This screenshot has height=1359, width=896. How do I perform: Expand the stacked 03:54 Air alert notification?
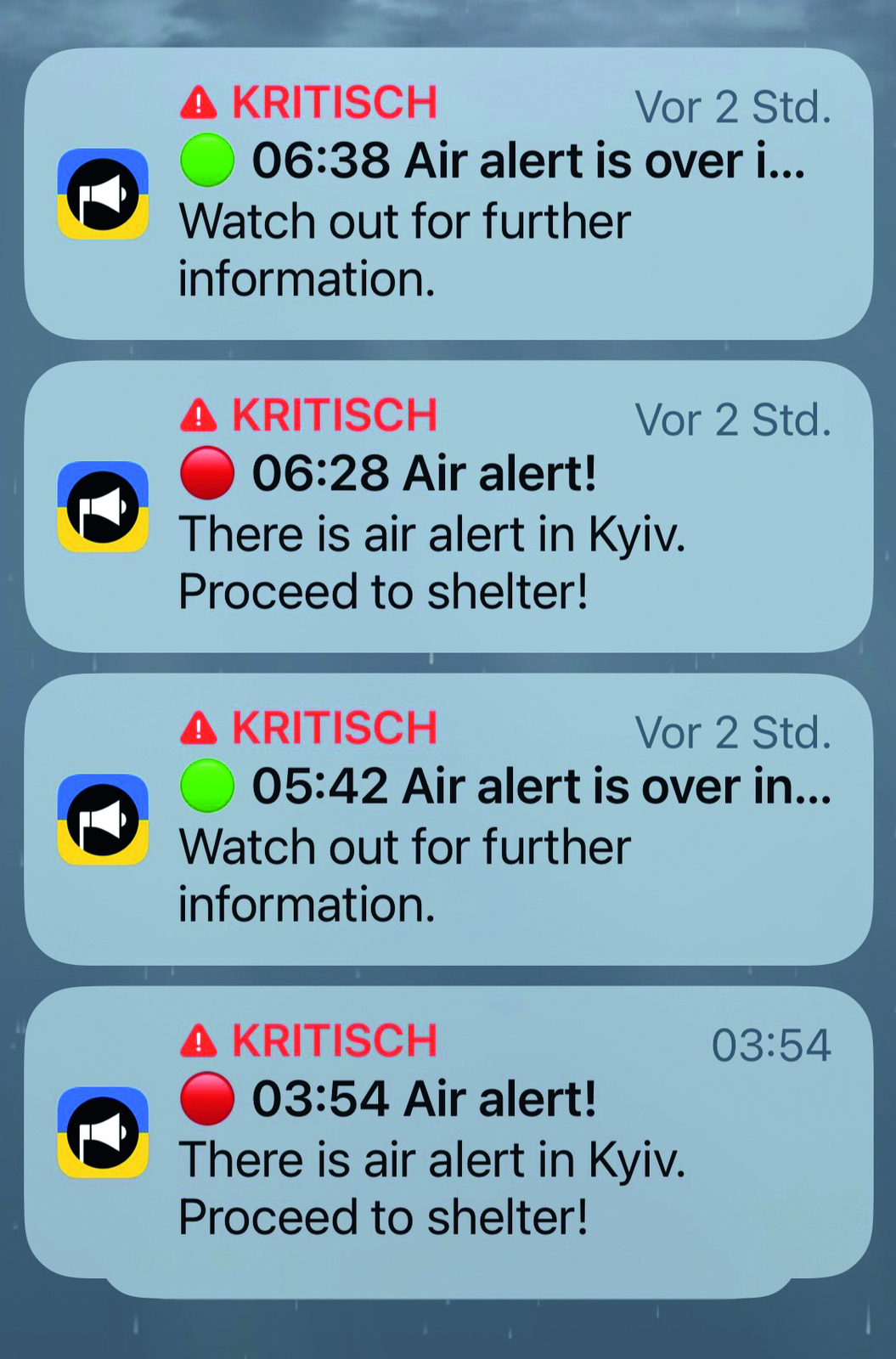click(448, 1132)
